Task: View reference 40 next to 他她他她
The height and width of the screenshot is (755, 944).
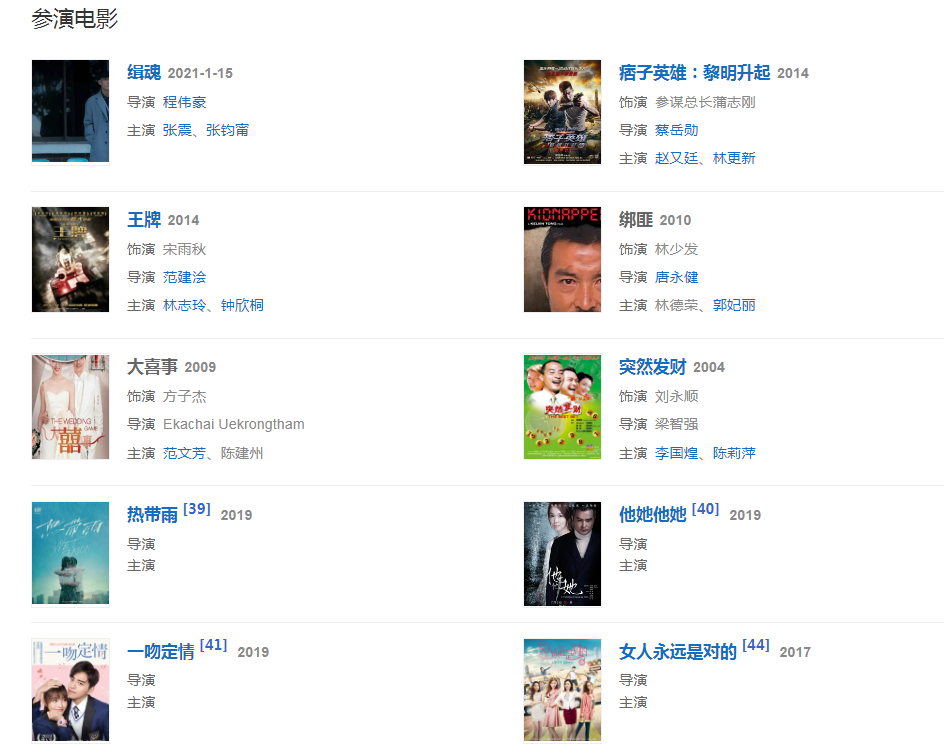Action: (x=705, y=509)
